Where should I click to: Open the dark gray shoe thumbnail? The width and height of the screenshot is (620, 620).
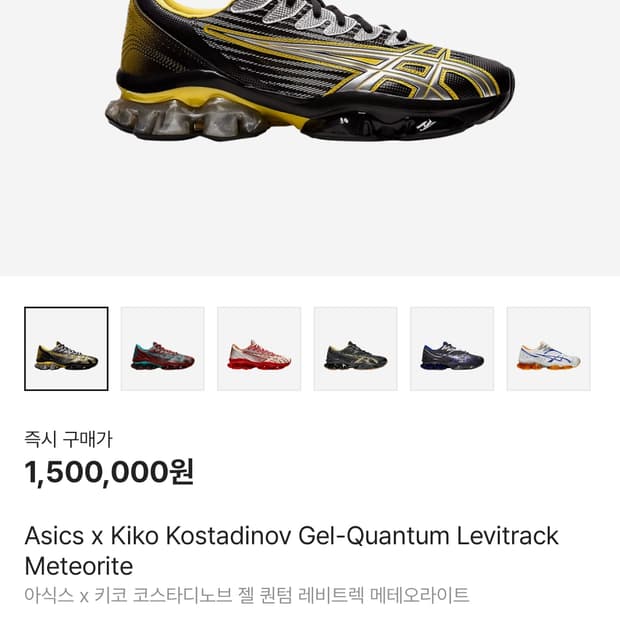tap(355, 349)
